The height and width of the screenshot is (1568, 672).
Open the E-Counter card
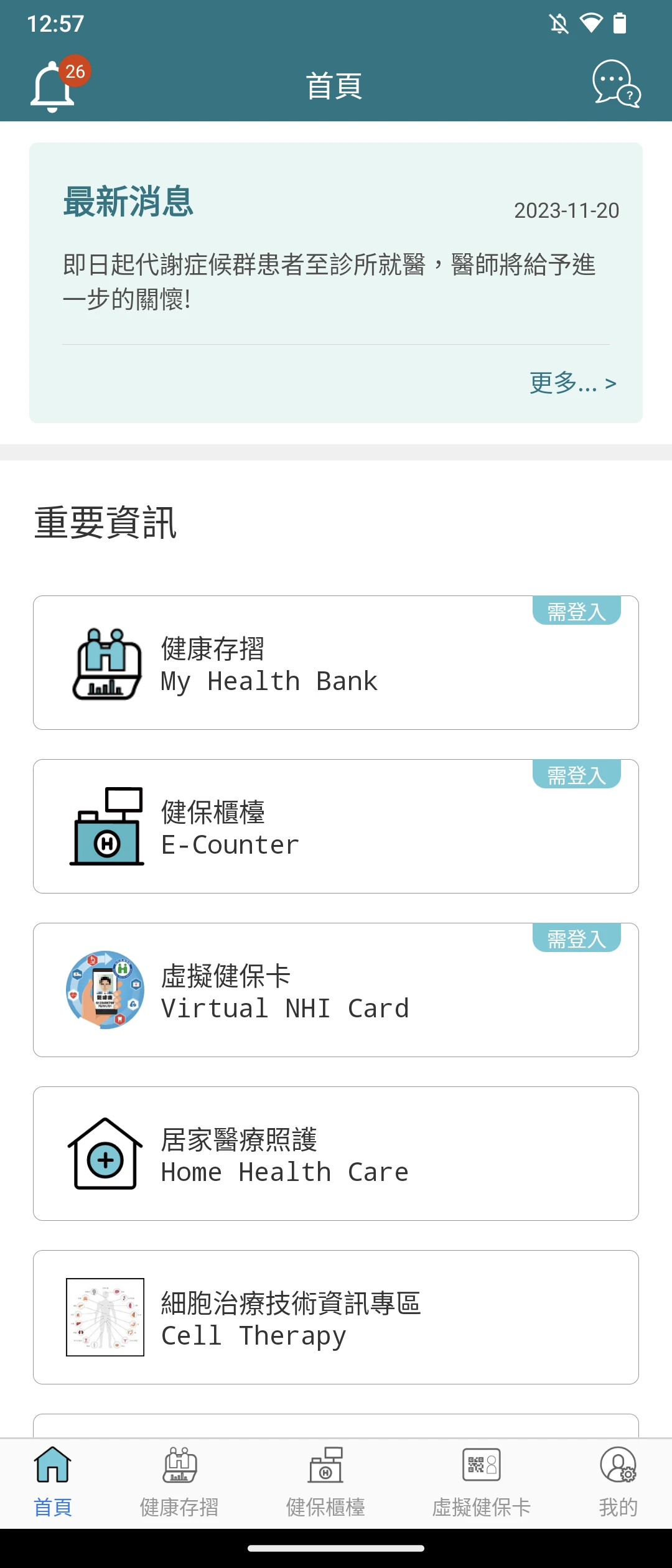point(336,827)
